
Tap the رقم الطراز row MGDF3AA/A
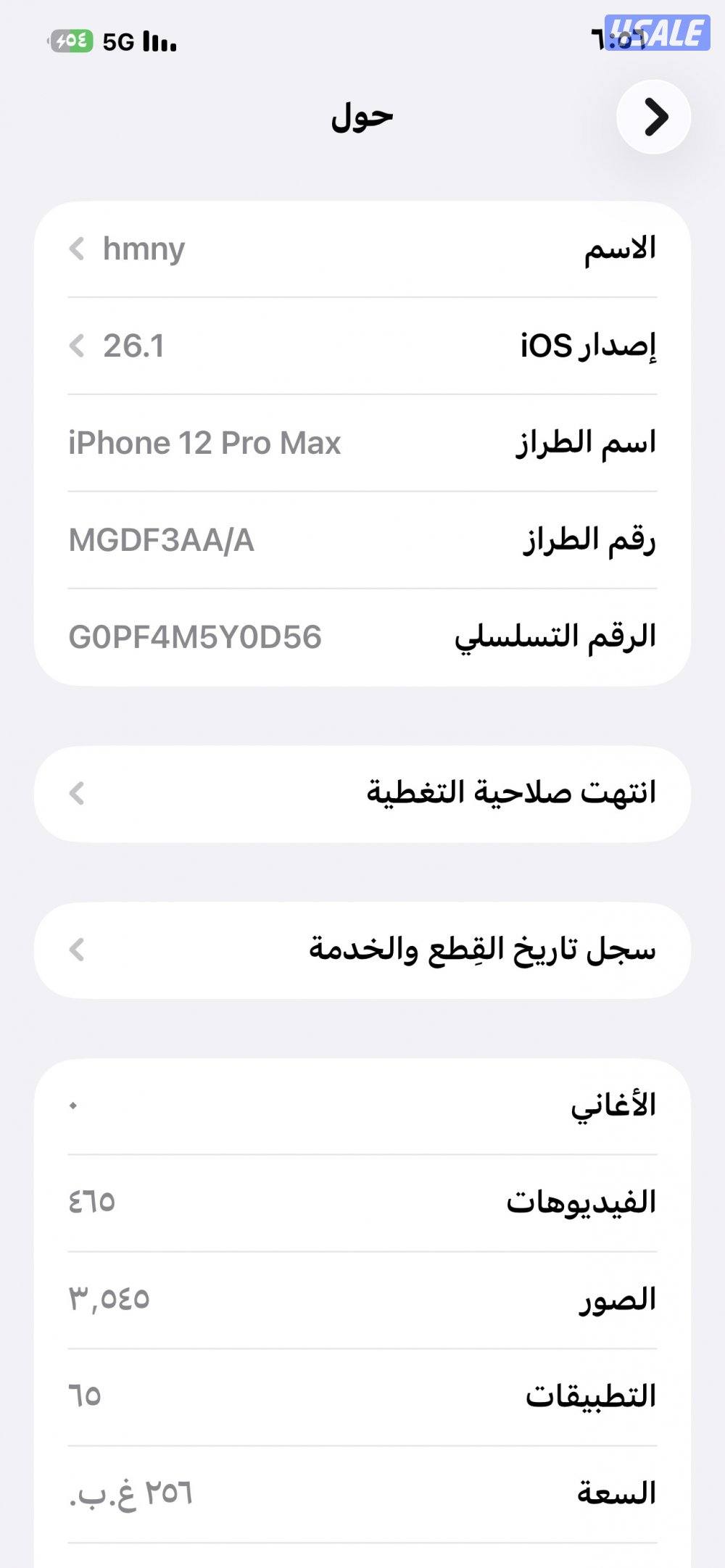tap(362, 540)
